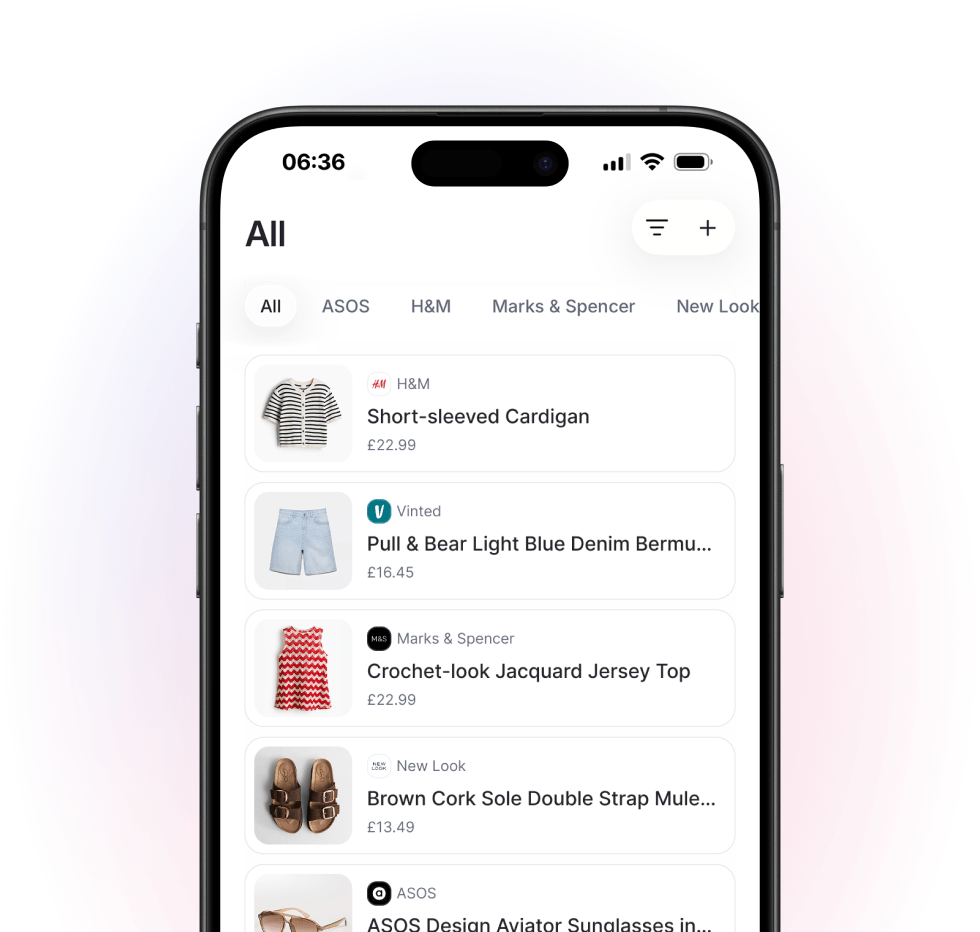The width and height of the screenshot is (980, 932).
Task: Open the filter options icon
Action: pos(657,228)
